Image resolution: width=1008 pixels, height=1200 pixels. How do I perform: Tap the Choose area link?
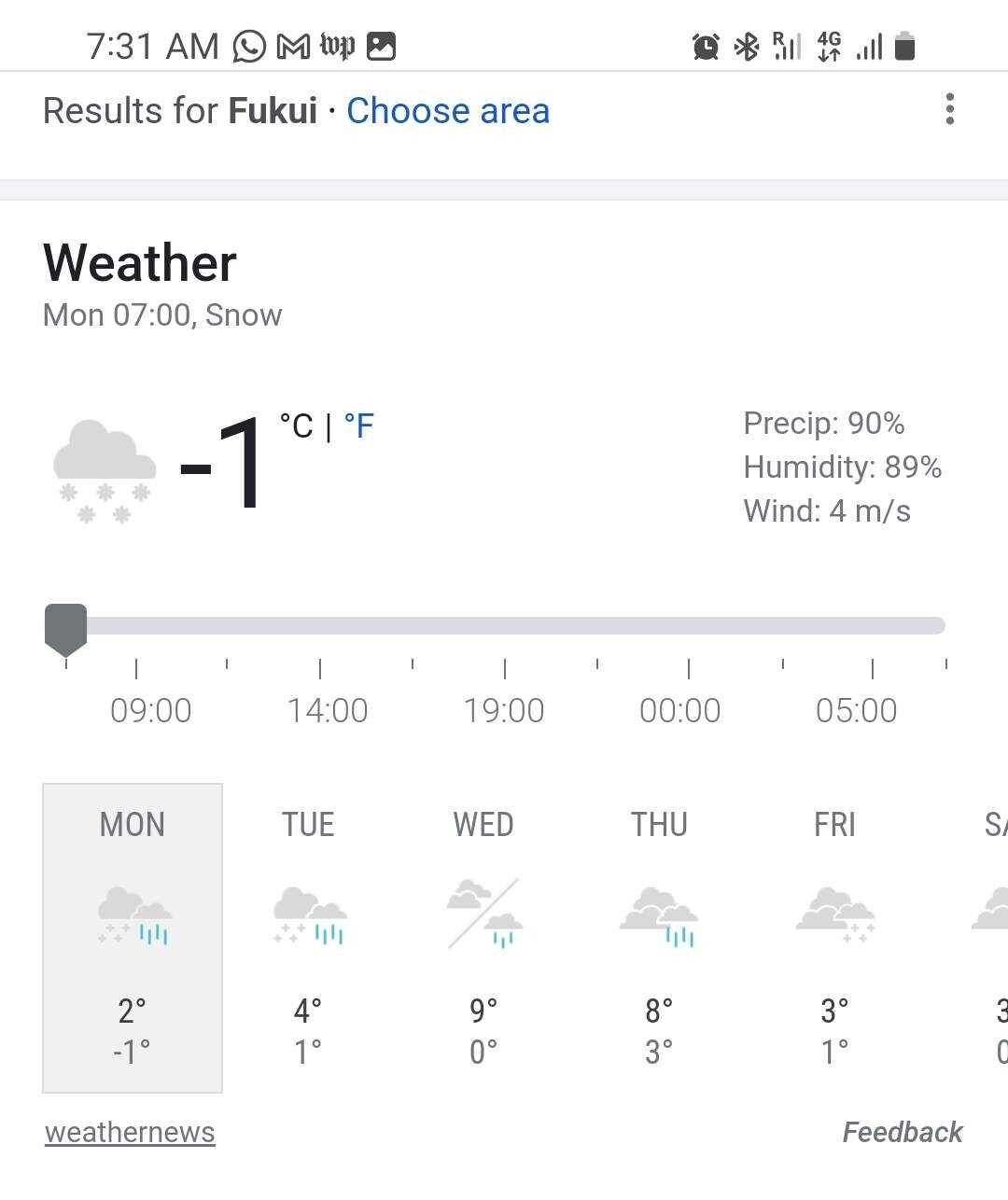pyautogui.click(x=448, y=111)
